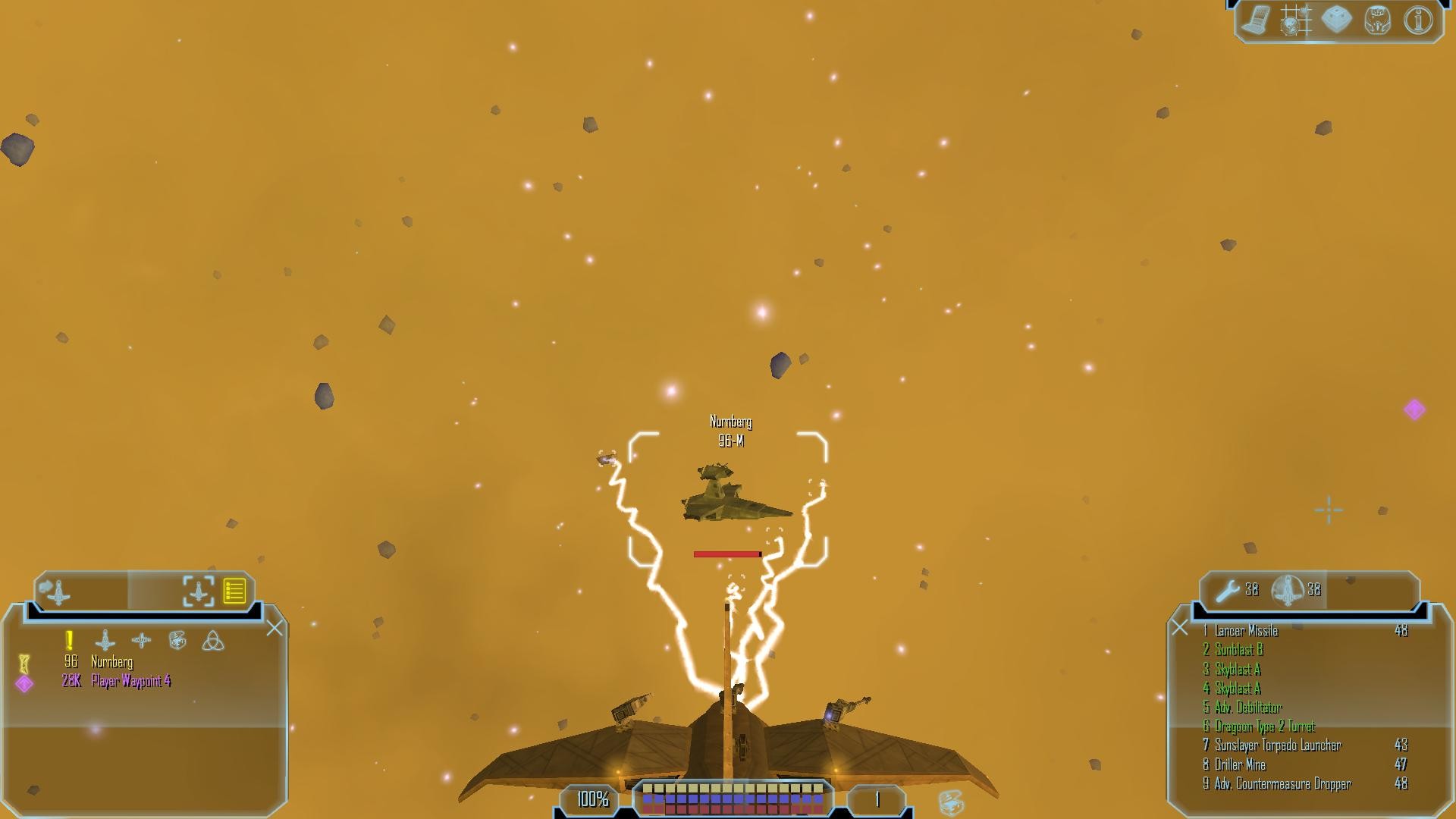Use nanobots repair wrench
Image resolution: width=1456 pixels, height=819 pixels.
tap(1226, 590)
